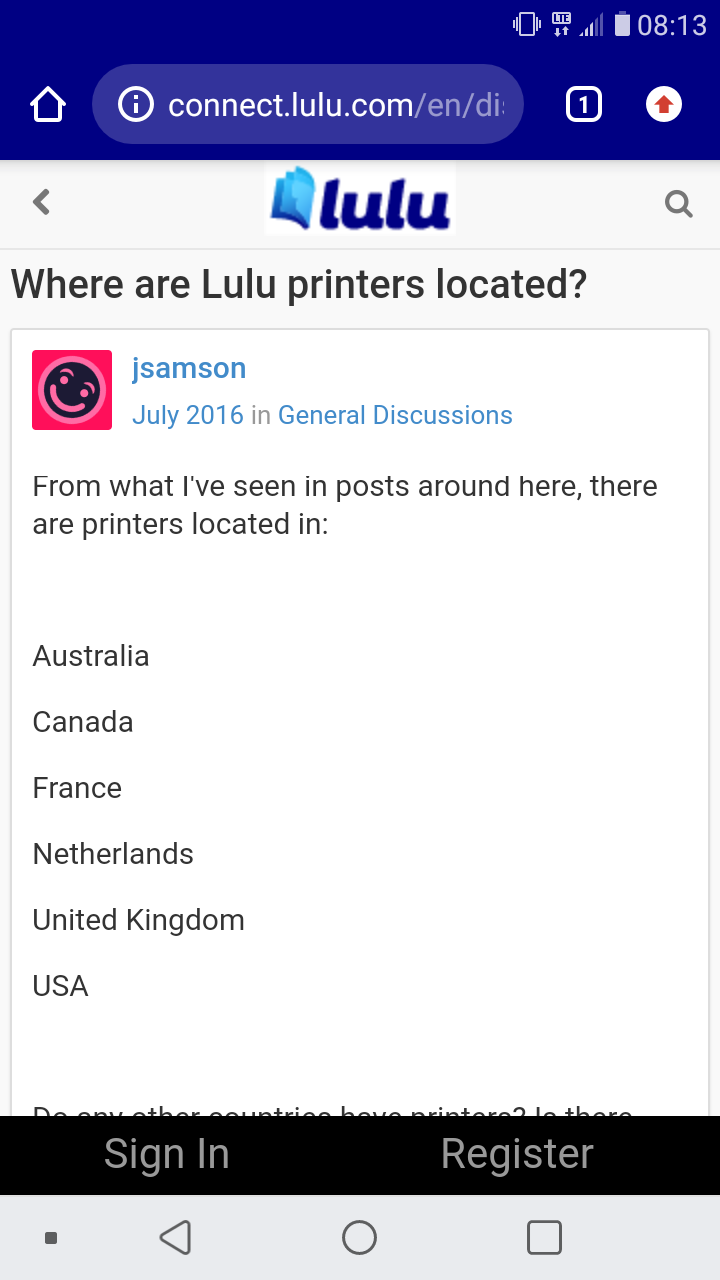View jsamson's profile via avatar
The width and height of the screenshot is (720, 1280).
pyautogui.click(x=72, y=390)
